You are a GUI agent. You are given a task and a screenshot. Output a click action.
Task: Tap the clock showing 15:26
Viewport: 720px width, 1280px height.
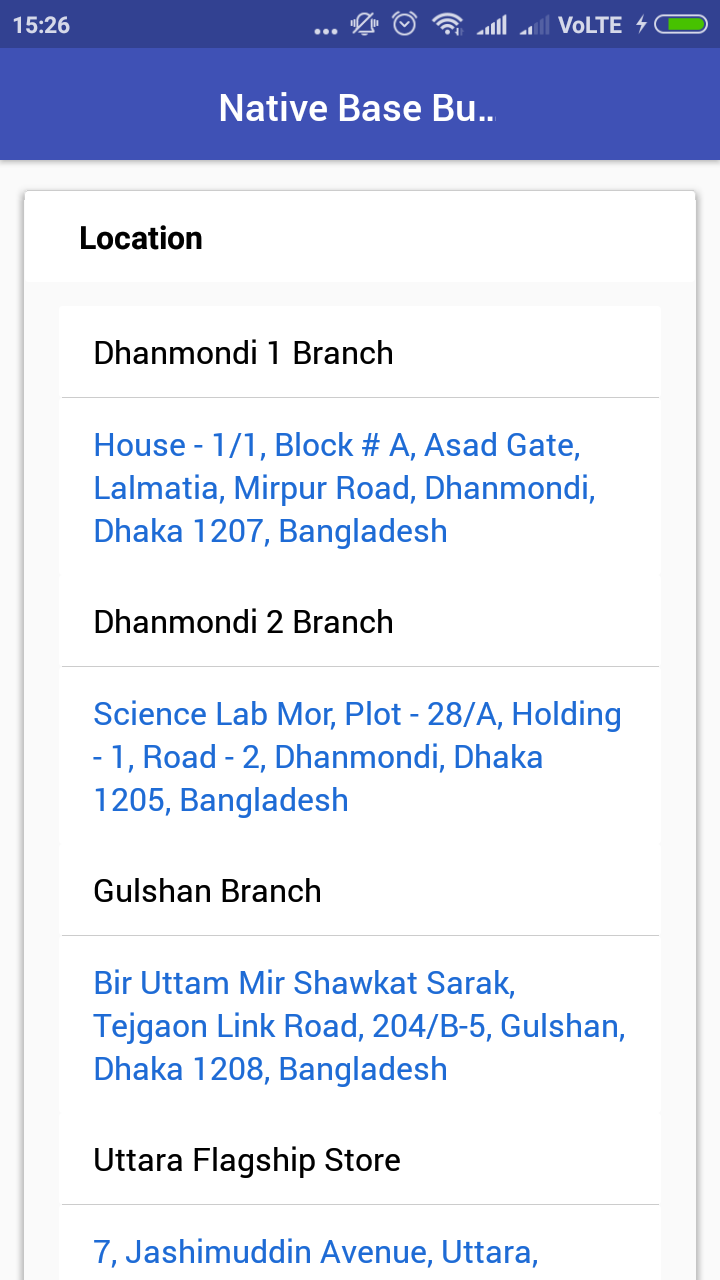(40, 25)
